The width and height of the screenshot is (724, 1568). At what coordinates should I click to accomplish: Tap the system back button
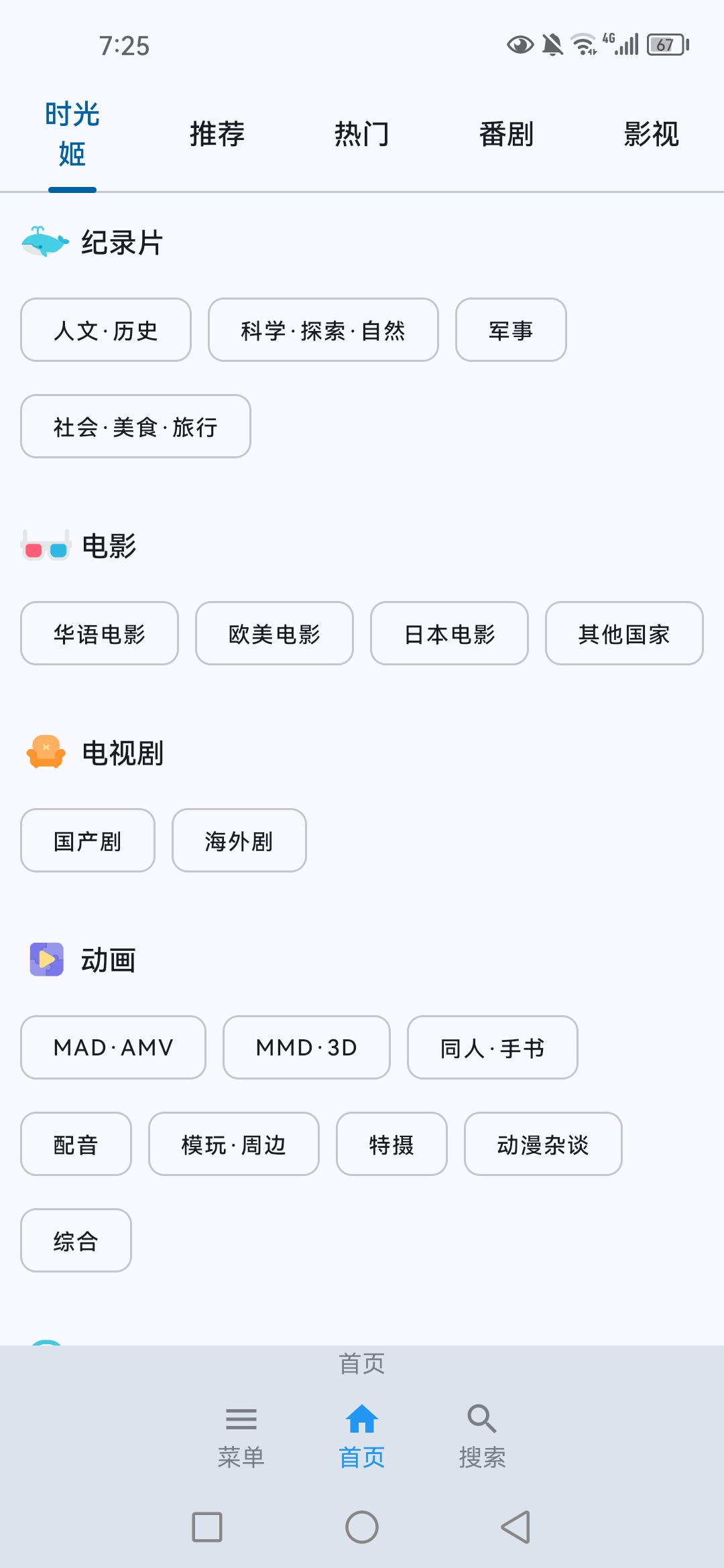[x=516, y=1527]
